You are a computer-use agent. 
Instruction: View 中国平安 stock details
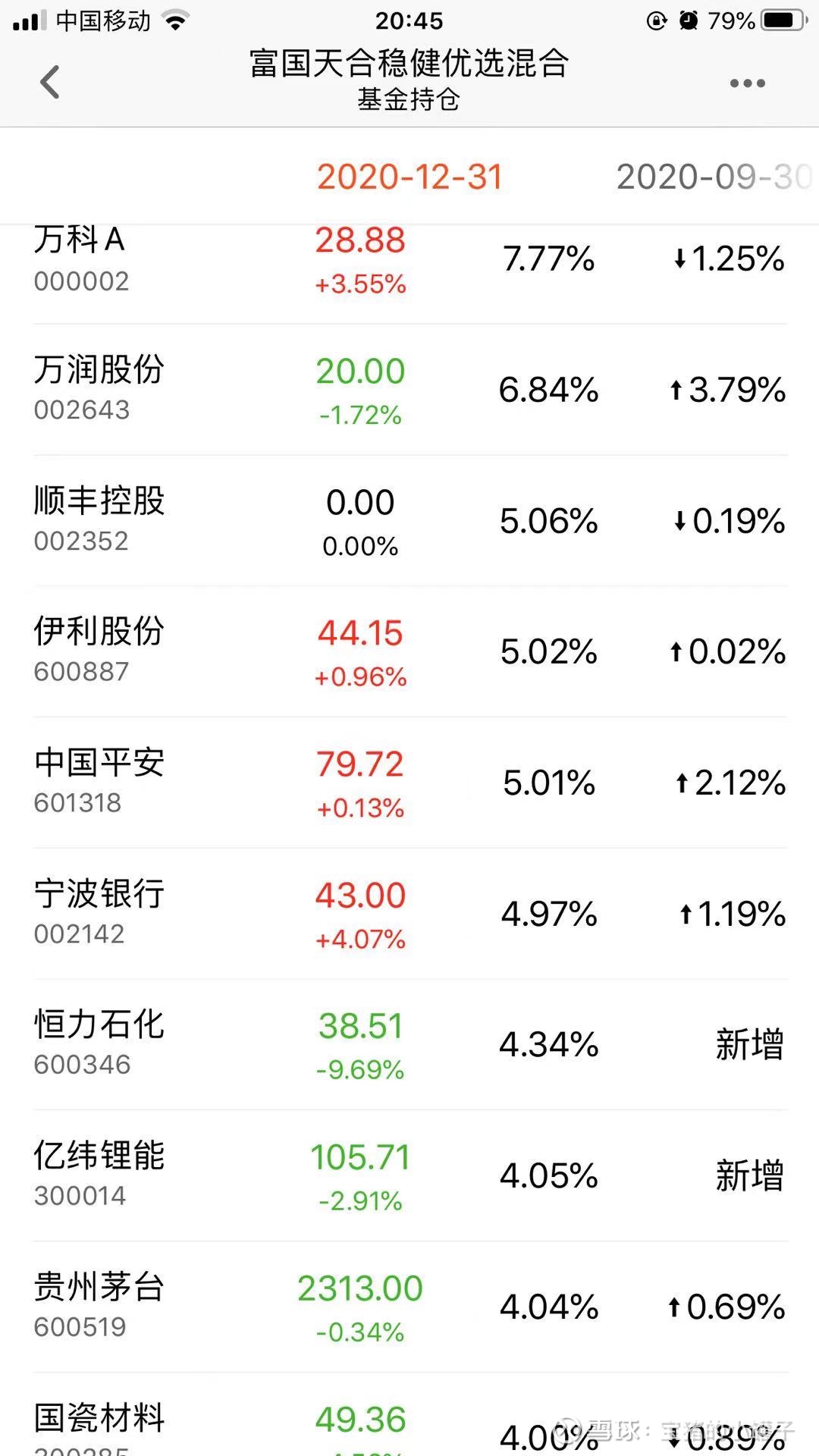tap(409, 783)
